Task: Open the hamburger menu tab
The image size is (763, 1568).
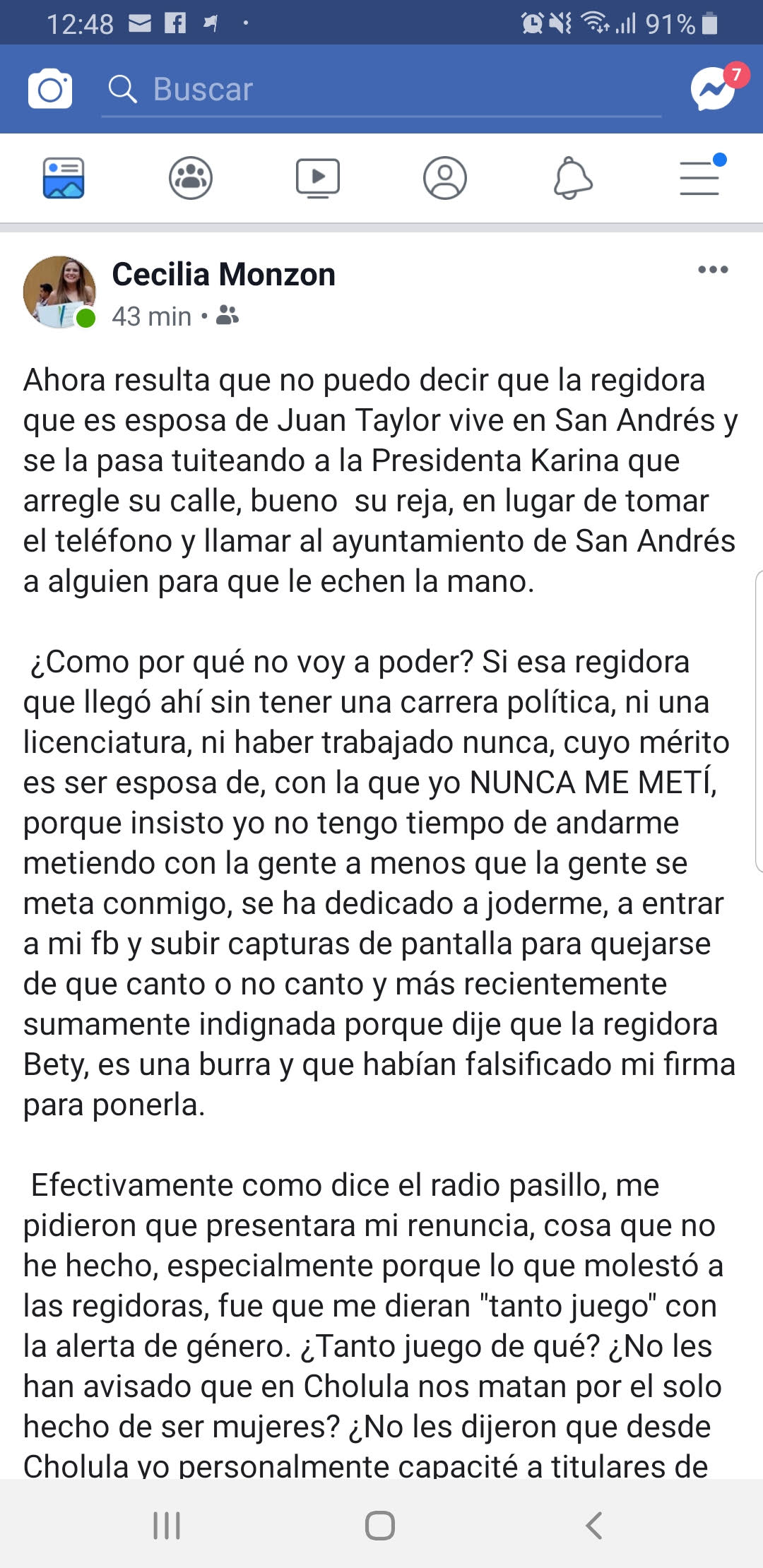Action: pyautogui.click(x=699, y=178)
